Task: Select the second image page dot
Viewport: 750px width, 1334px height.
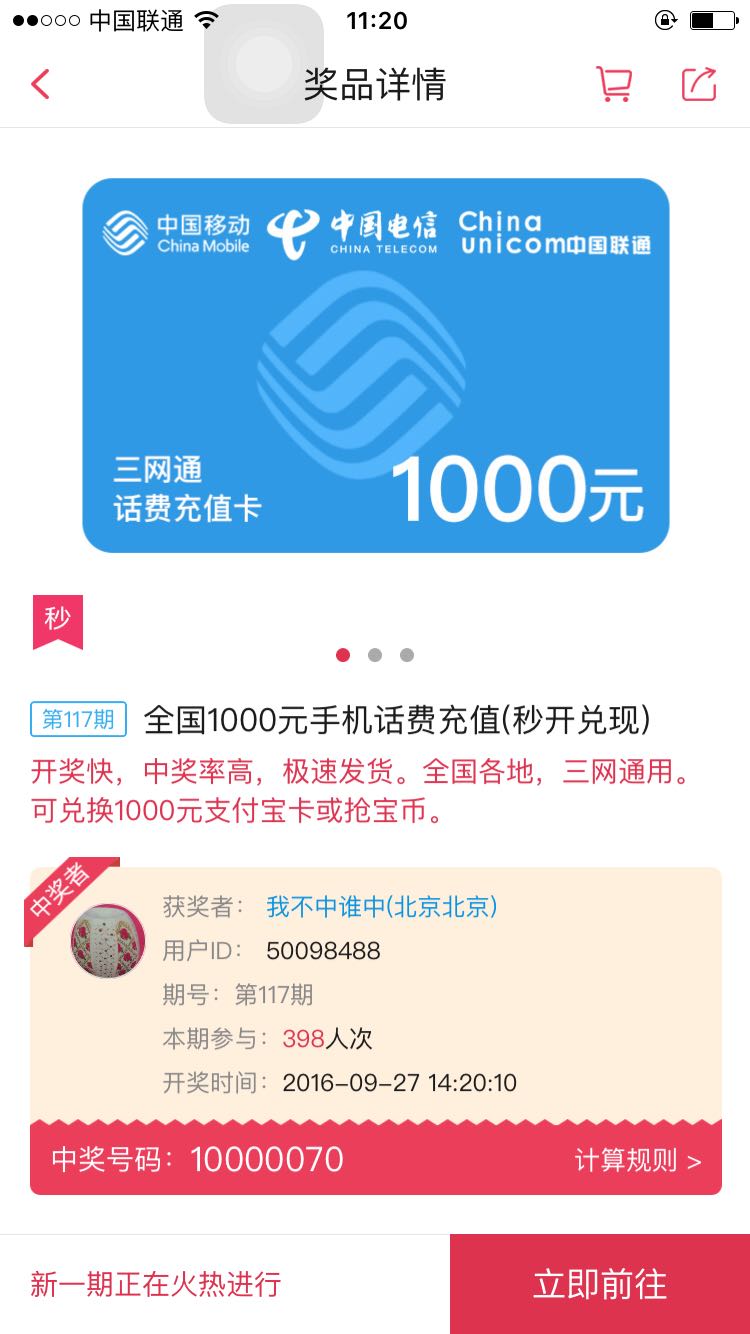Action: (x=375, y=655)
